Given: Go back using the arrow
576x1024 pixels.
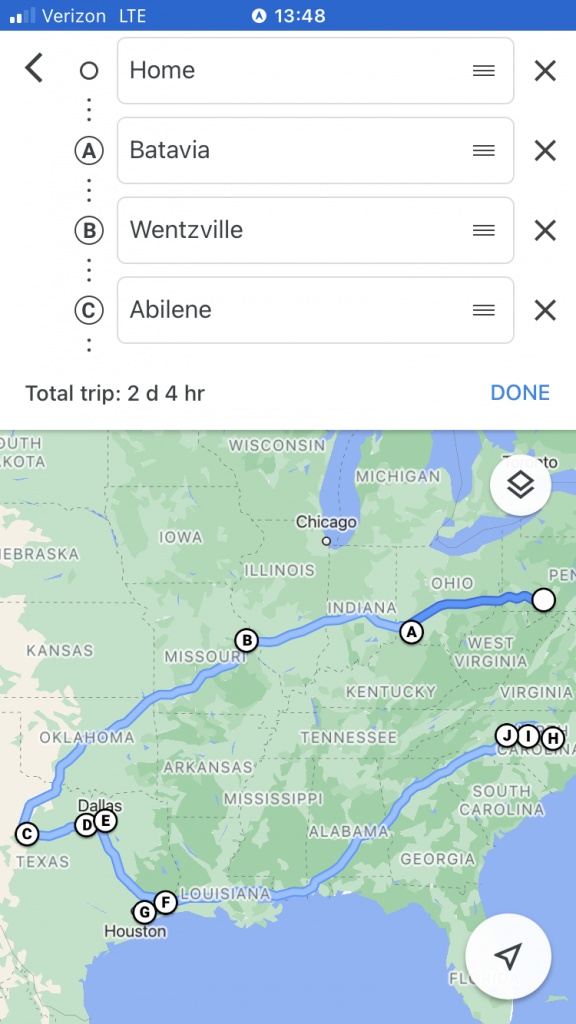Looking at the screenshot, I should tap(34, 69).
